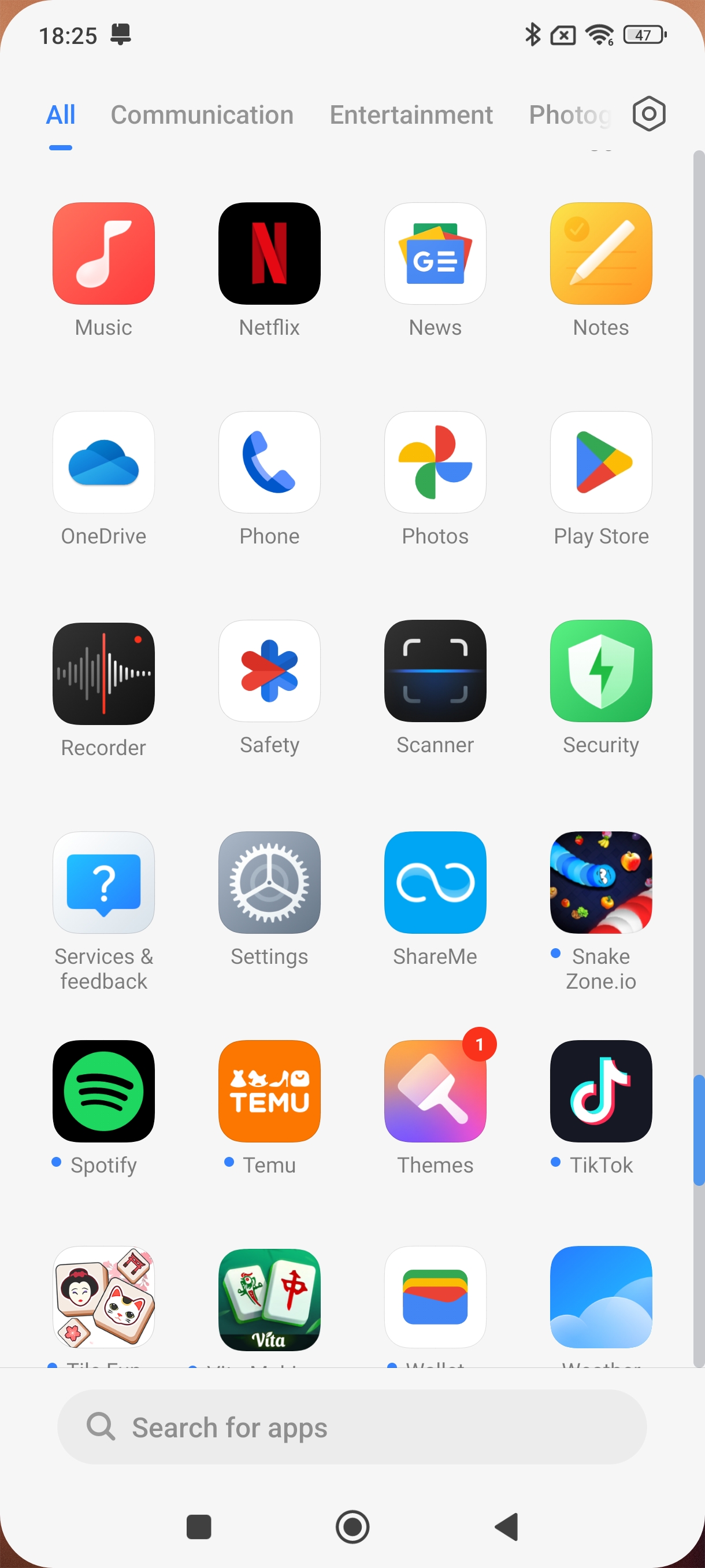705x1568 pixels.
Task: Go to the home screen
Action: click(x=352, y=1526)
